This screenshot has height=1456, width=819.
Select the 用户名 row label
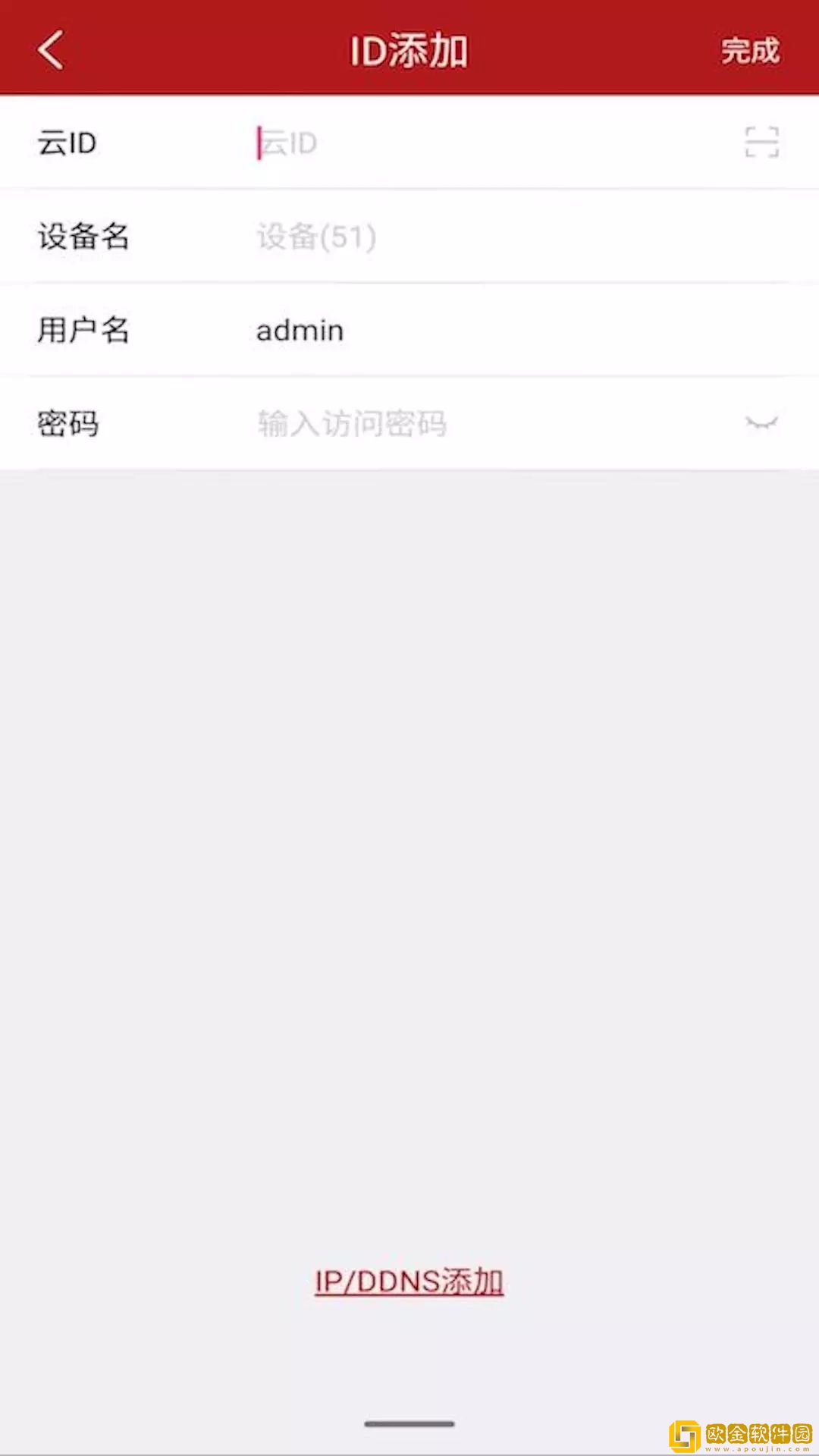[x=83, y=330]
